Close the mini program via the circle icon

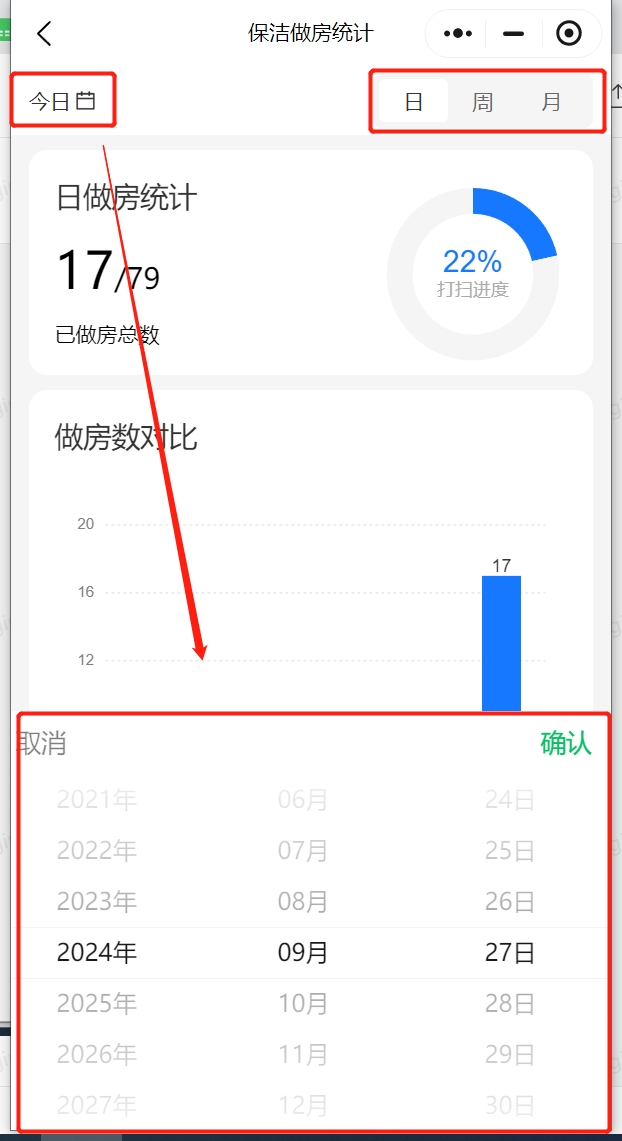(569, 33)
